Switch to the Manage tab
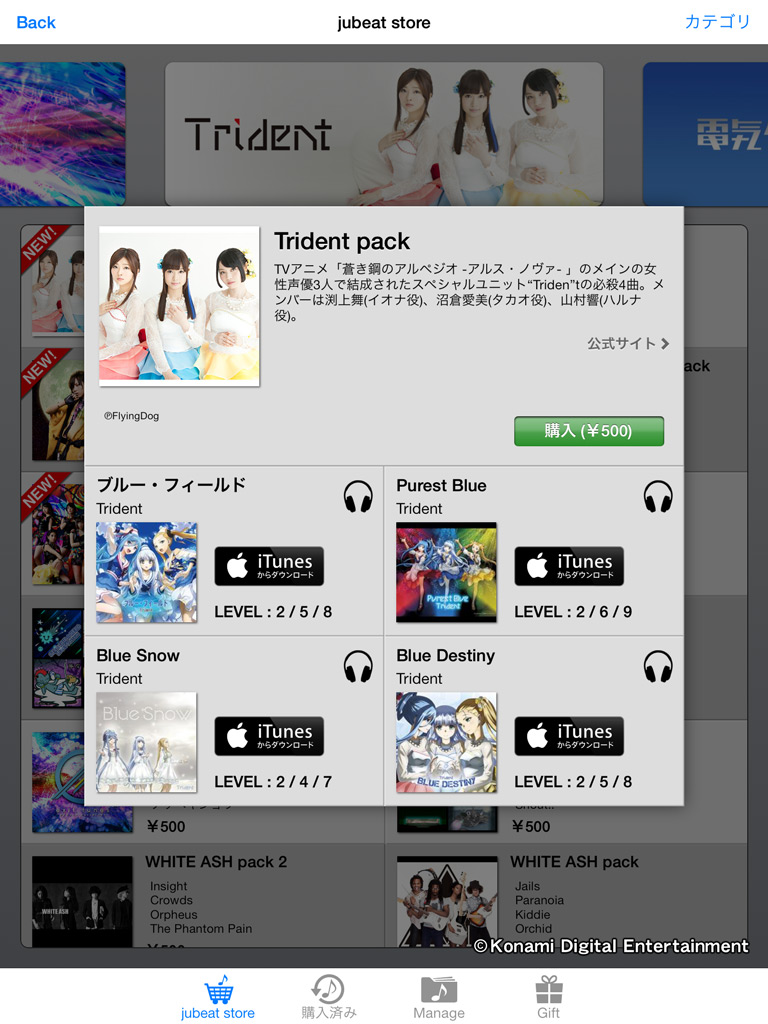This screenshot has width=768, height=1024. point(439,998)
